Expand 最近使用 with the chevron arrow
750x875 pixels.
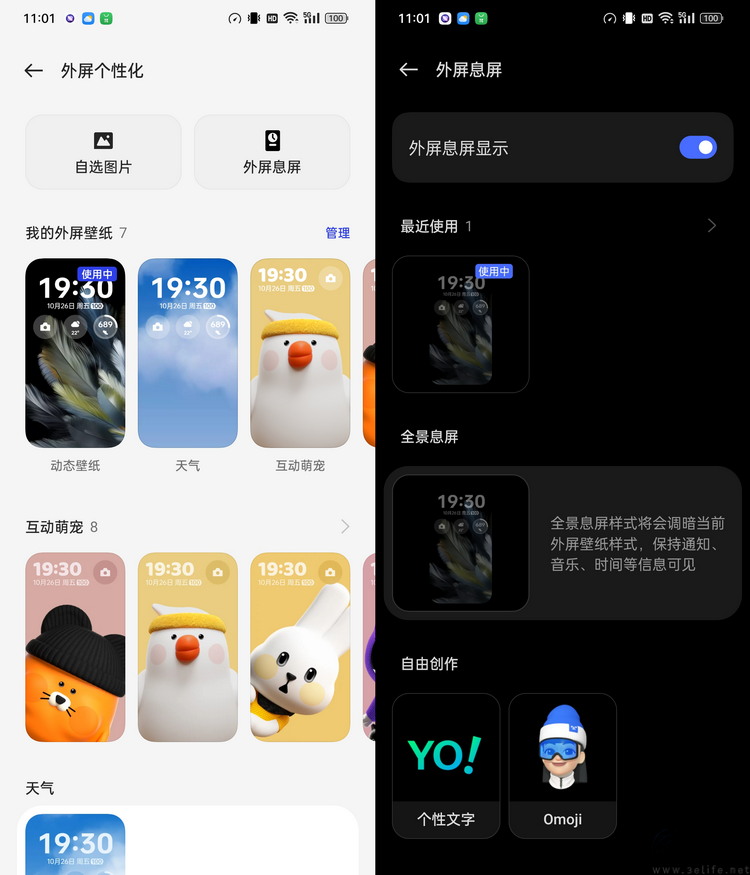coord(712,226)
